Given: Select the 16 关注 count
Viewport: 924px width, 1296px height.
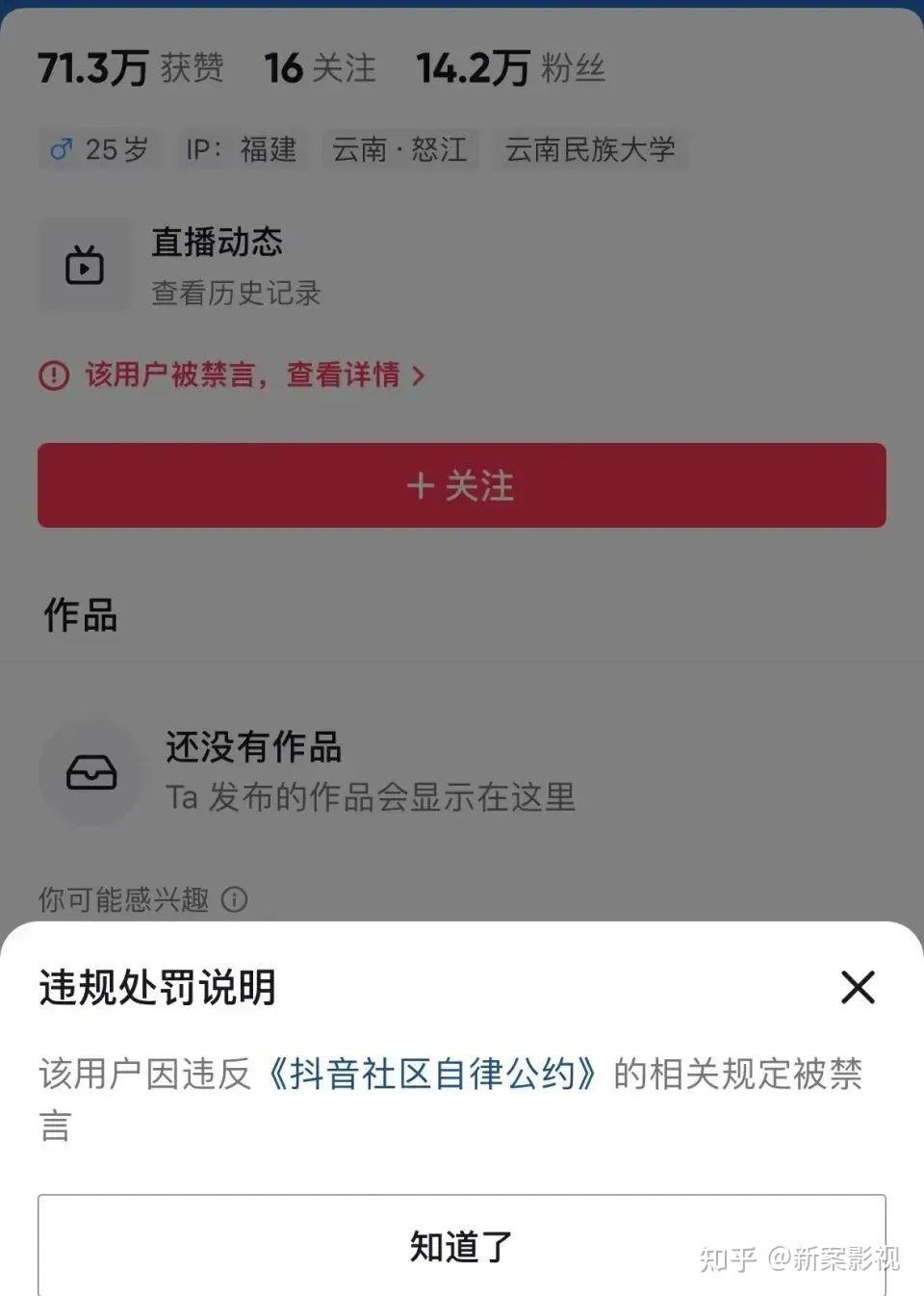Looking at the screenshot, I should (x=319, y=67).
